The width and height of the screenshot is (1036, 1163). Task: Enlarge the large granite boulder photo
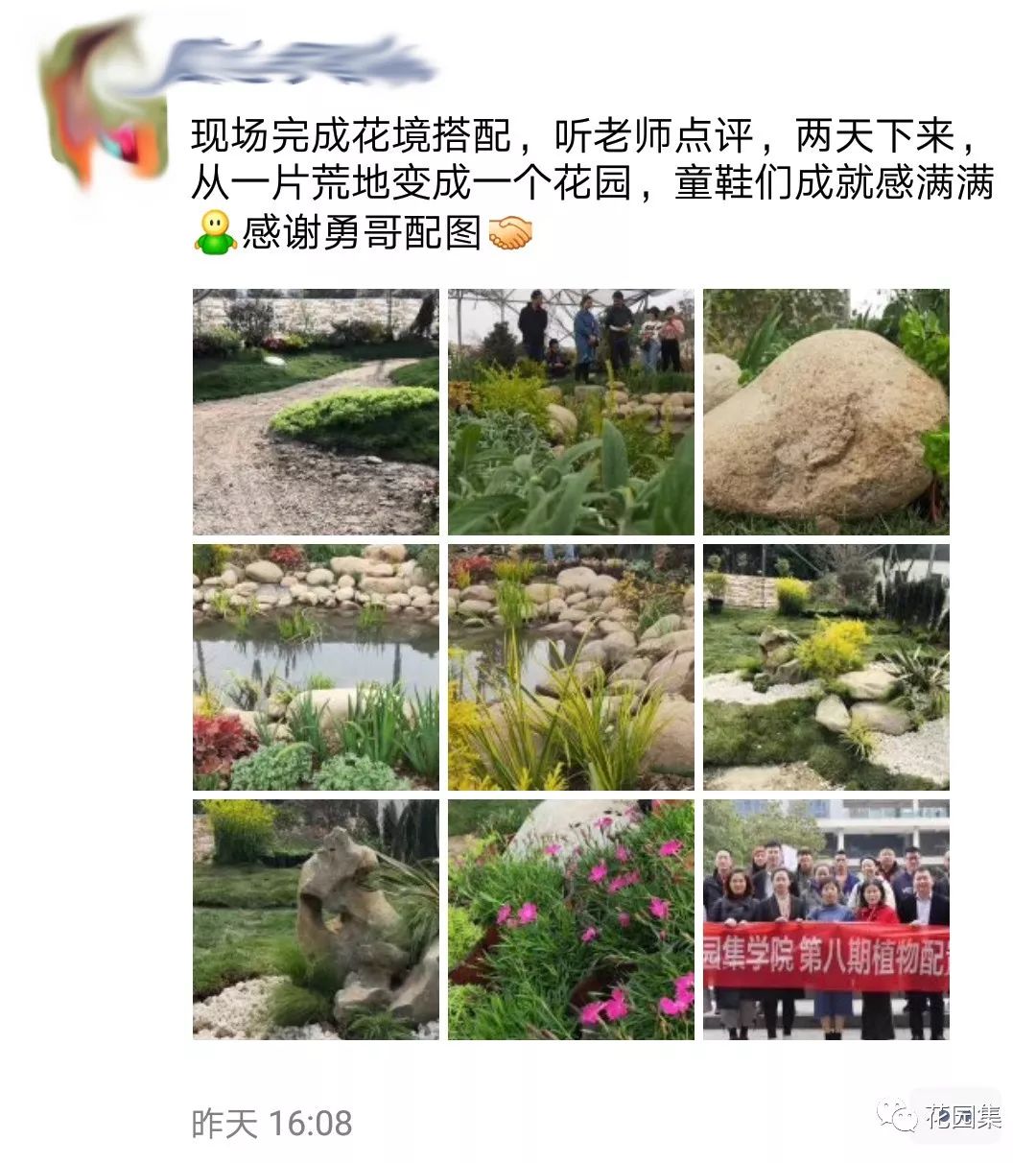click(x=826, y=412)
